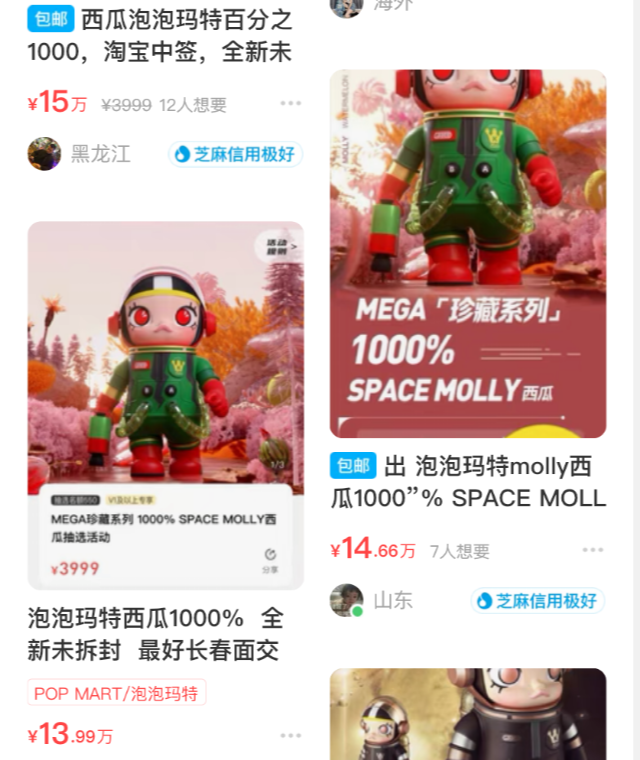Viewport: 640px width, 760px height.
Task: Open the 海外 seller avatar
Action: (x=346, y=6)
